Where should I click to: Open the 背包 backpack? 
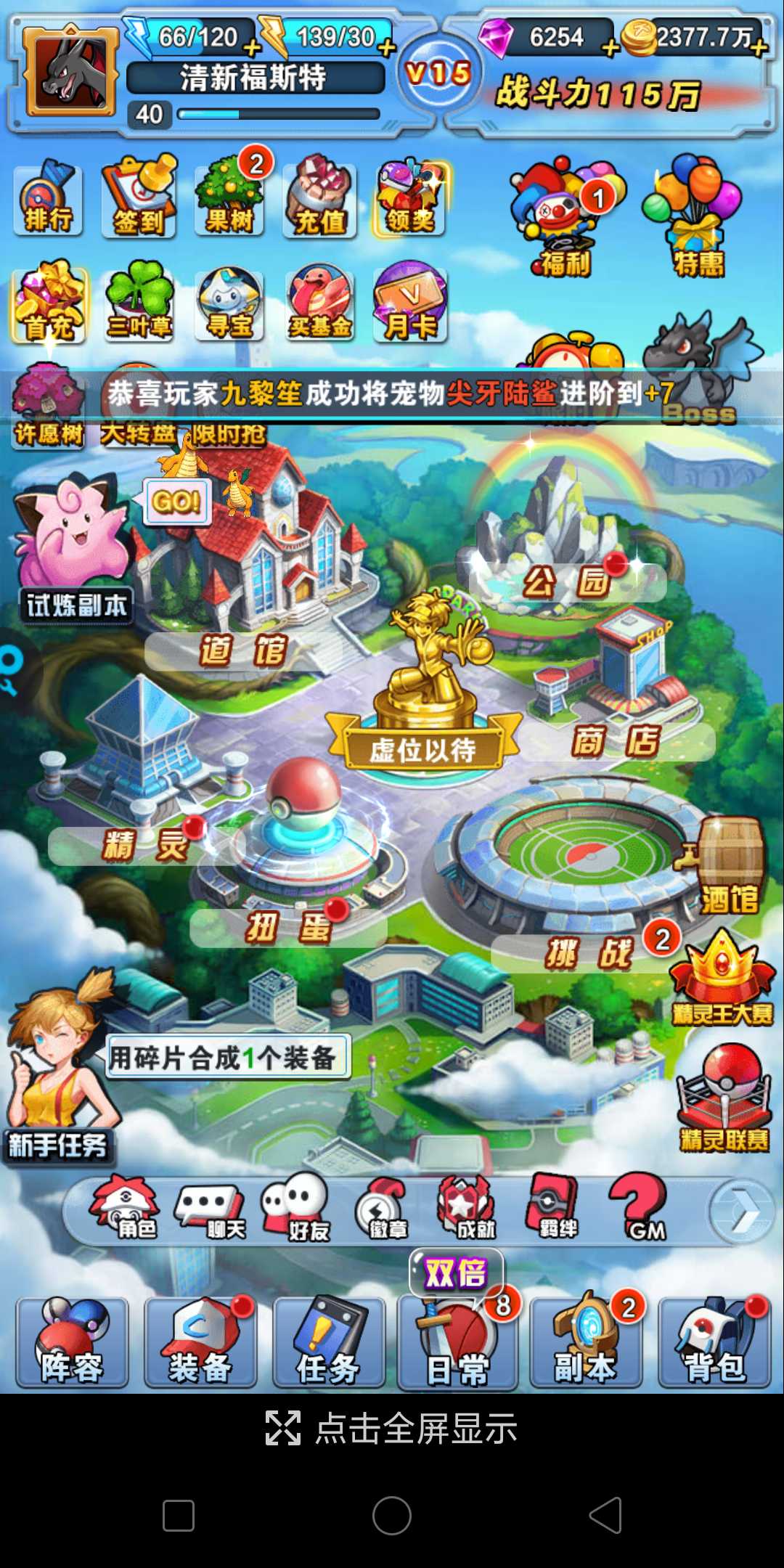(x=714, y=1343)
